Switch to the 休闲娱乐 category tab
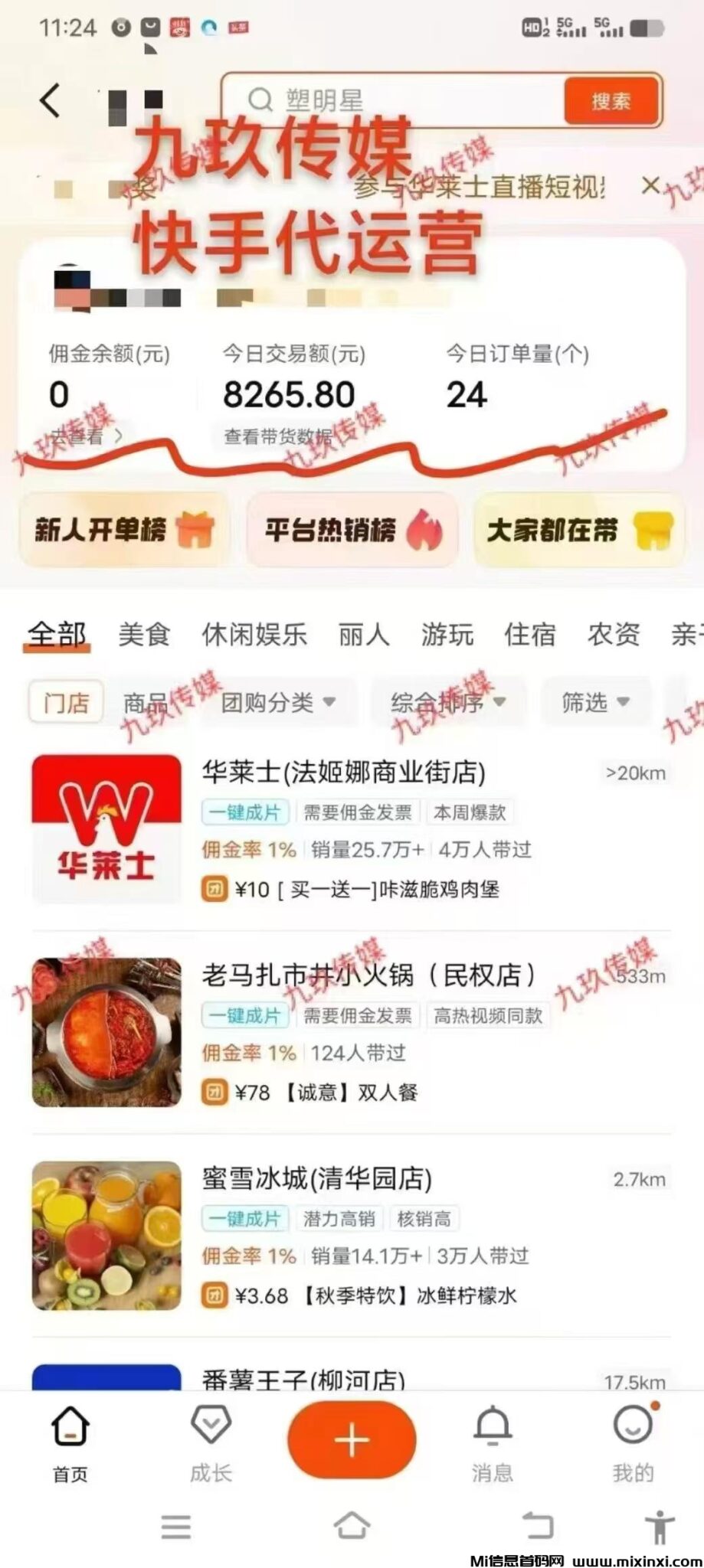Image resolution: width=704 pixels, height=1568 pixels. pyautogui.click(x=254, y=635)
